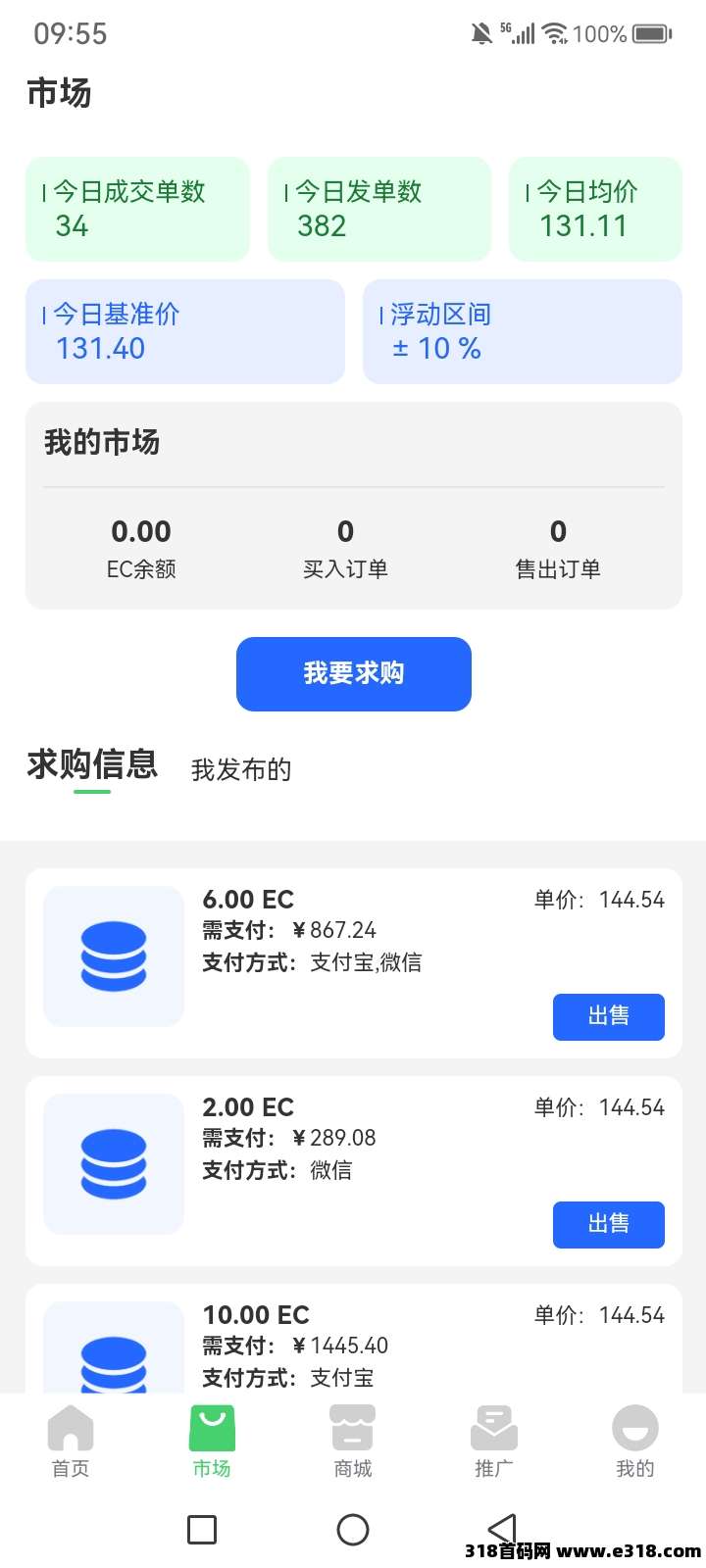Viewport: 706px width, 1568px height.
Task: Tap 出售 on the 2.00 EC order
Action: (x=608, y=1224)
